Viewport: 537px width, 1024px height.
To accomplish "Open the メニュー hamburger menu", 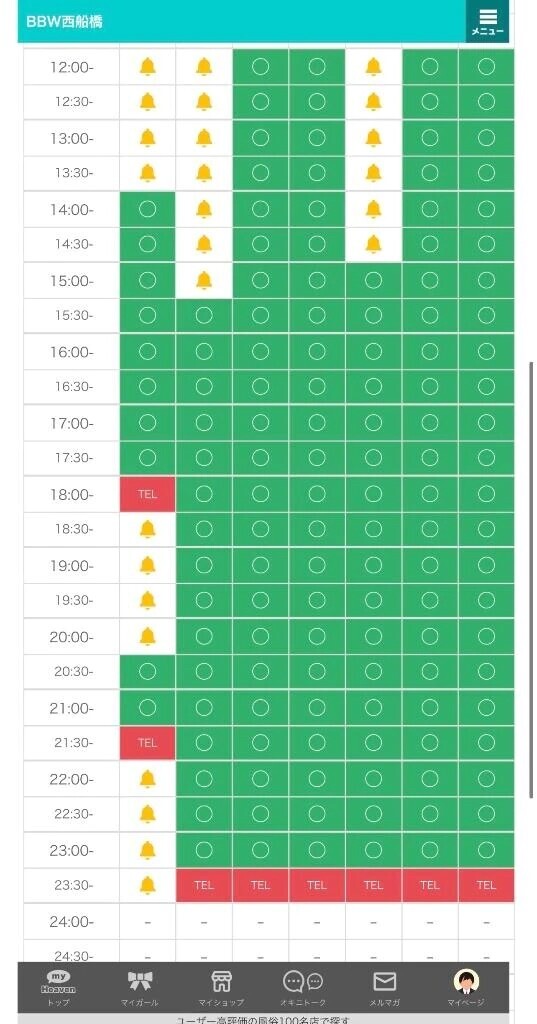I will point(487,22).
